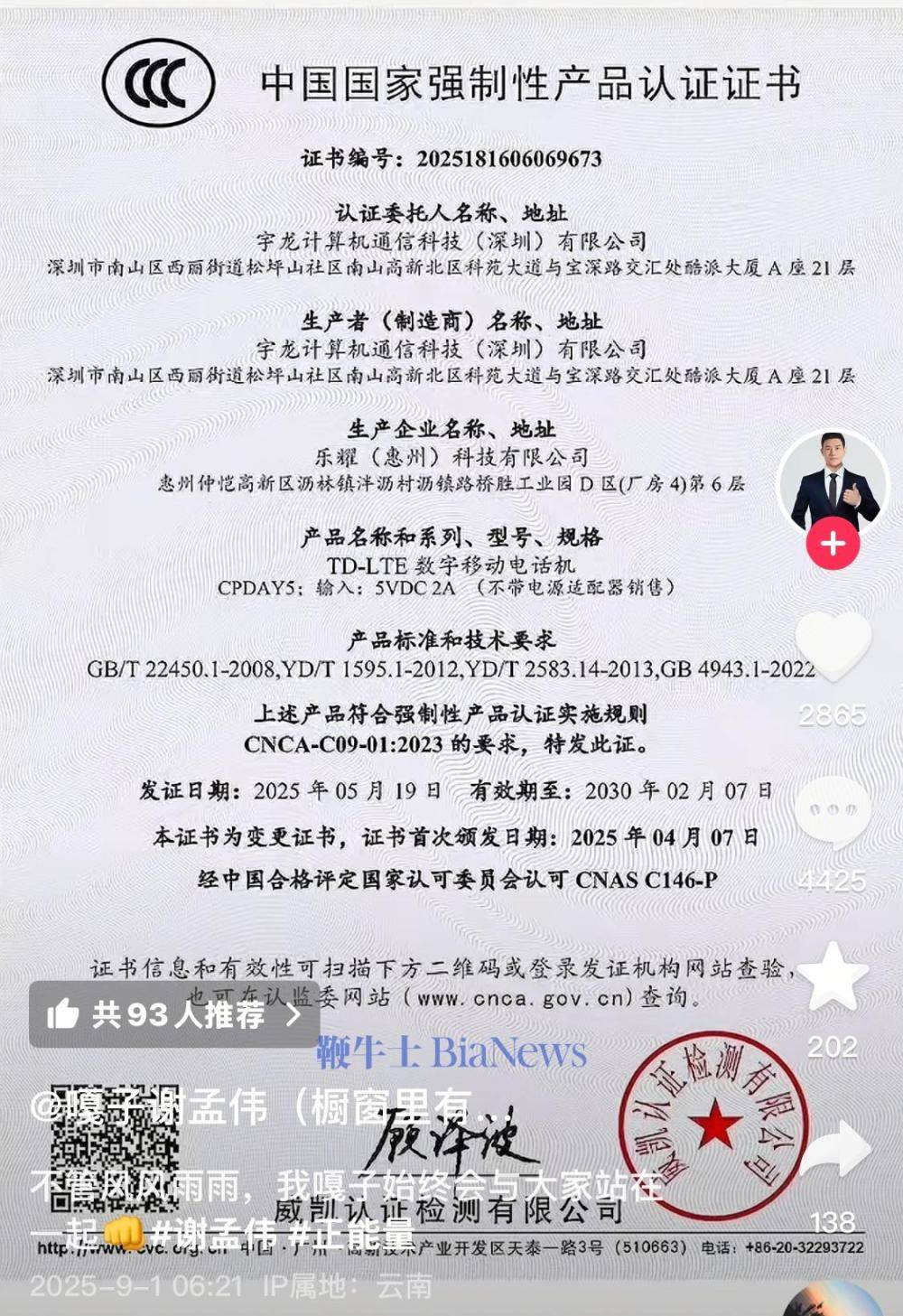Open the comments section
The height and width of the screenshot is (1316, 903).
click(x=833, y=809)
